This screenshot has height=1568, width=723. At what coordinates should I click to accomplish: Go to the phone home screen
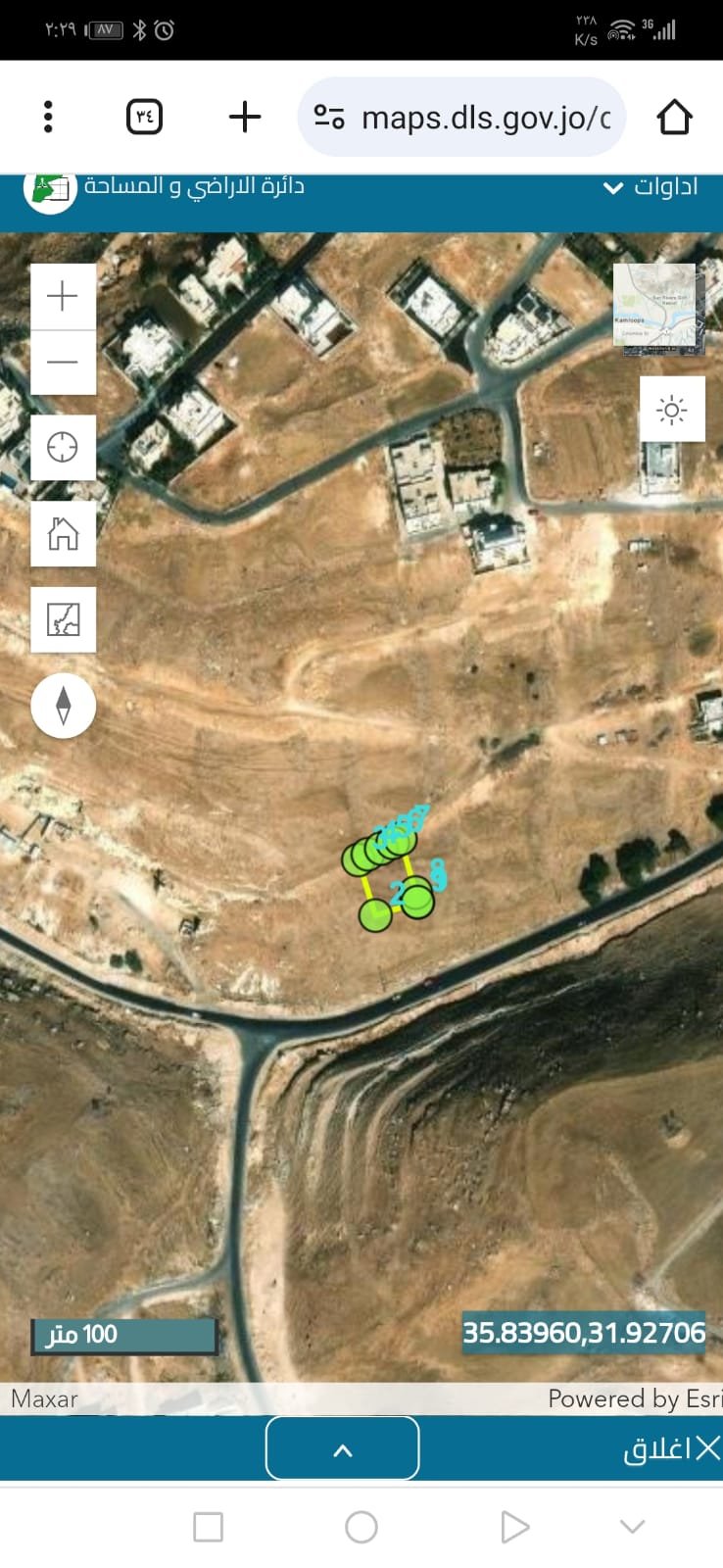361,1527
